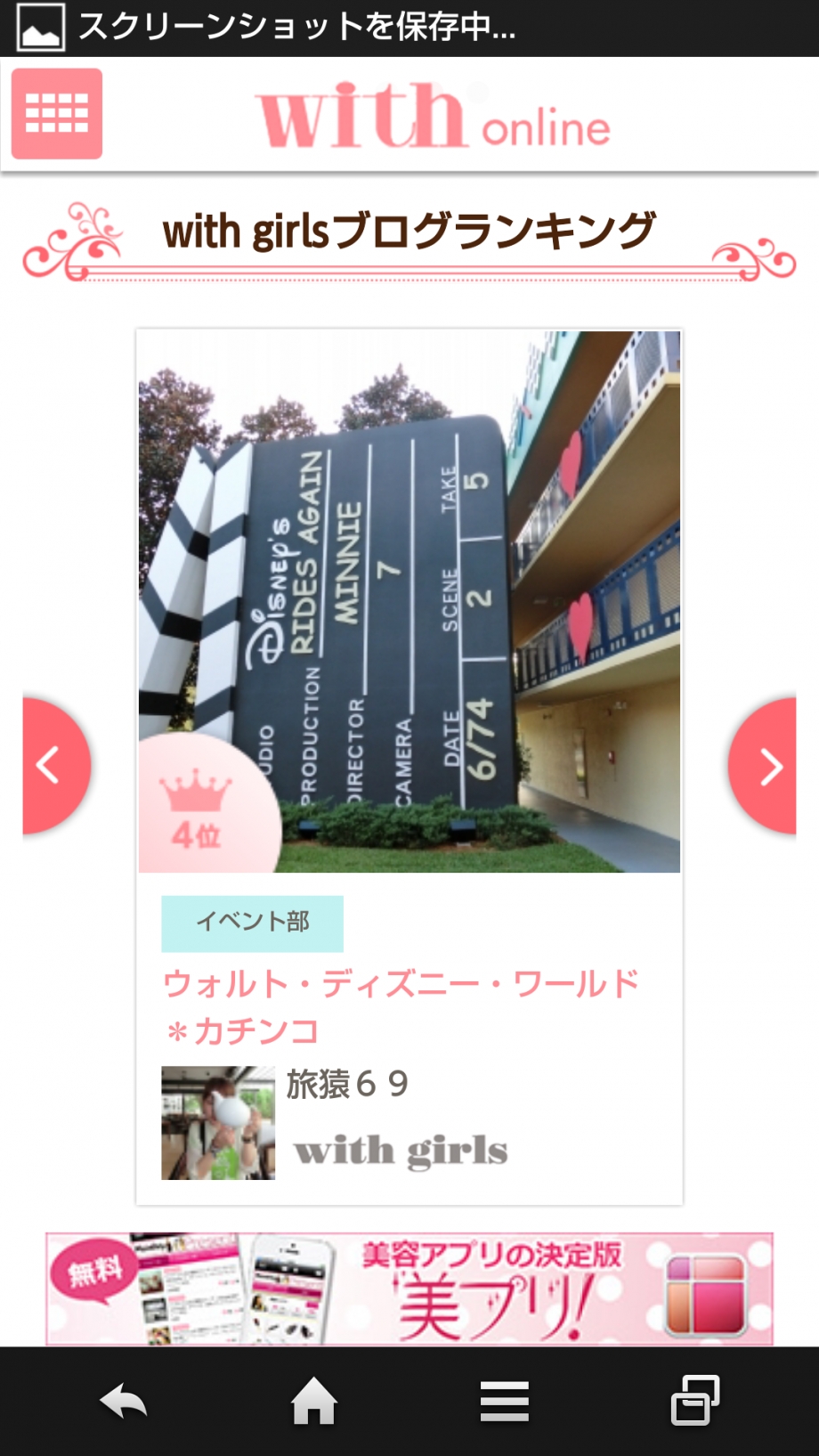
Task: Open ウォルト・ディズニー・ワールド＊カチンコ blog post
Action: (401, 1006)
